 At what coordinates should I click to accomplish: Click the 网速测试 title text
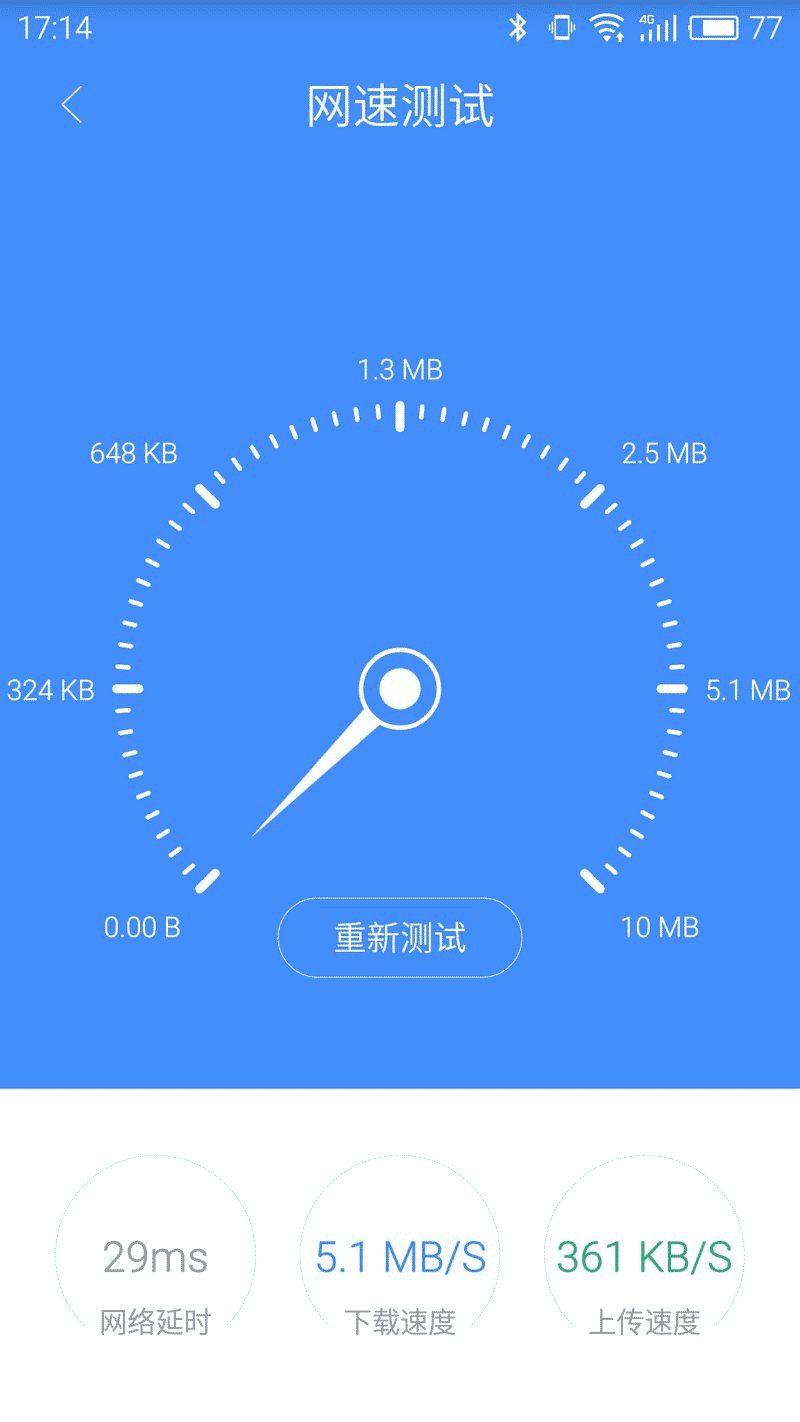pos(399,108)
